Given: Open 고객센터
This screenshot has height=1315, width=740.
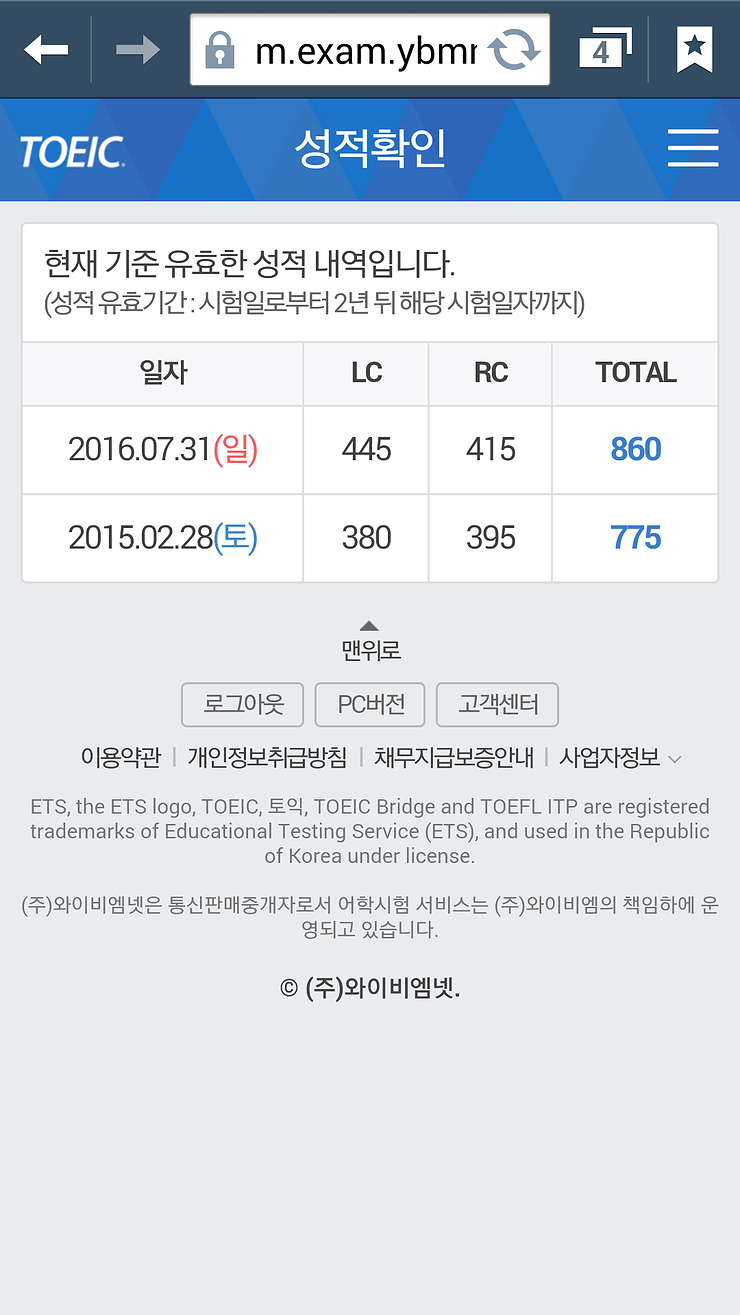Looking at the screenshot, I should tap(497, 705).
